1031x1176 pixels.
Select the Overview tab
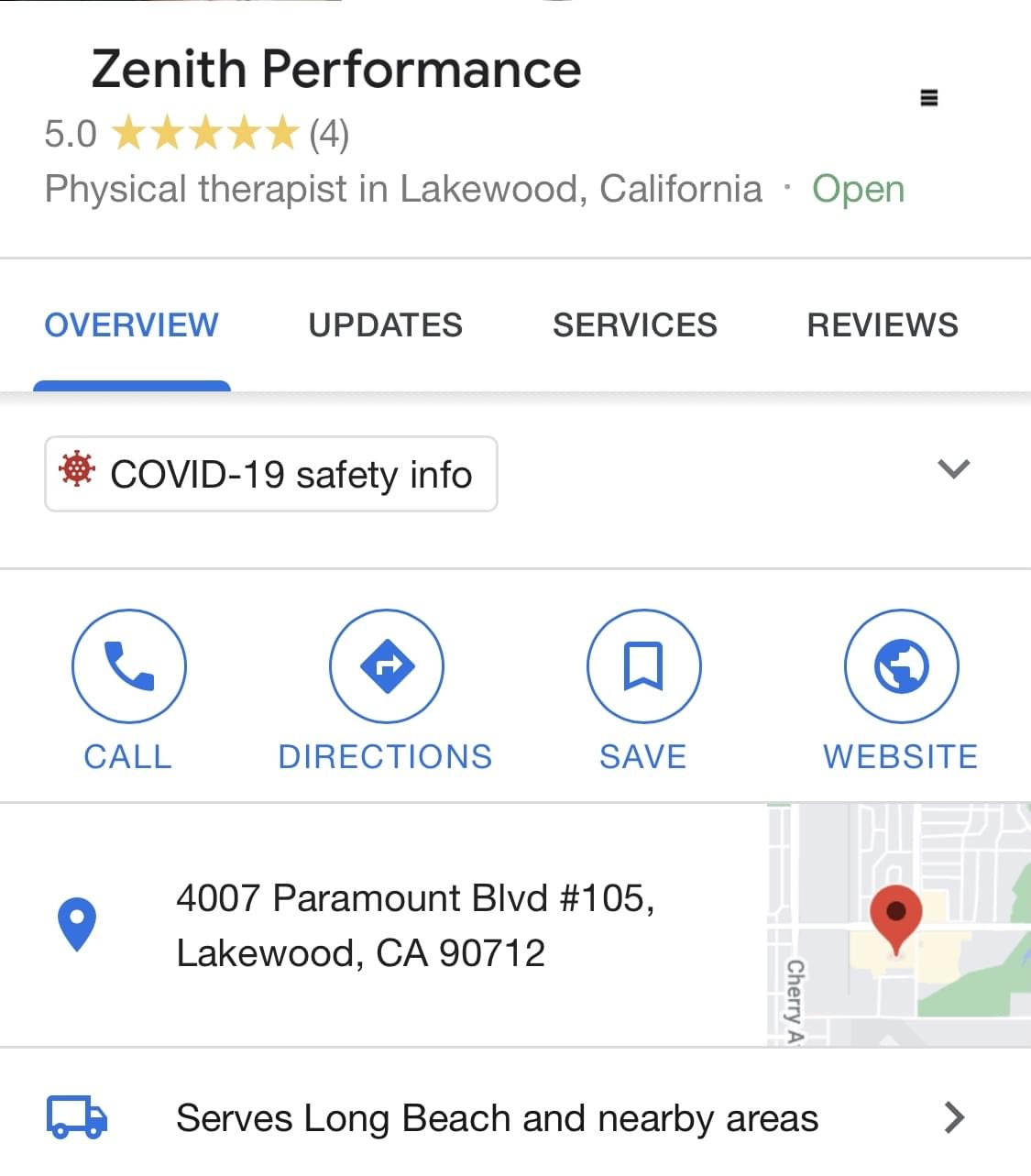coord(131,325)
